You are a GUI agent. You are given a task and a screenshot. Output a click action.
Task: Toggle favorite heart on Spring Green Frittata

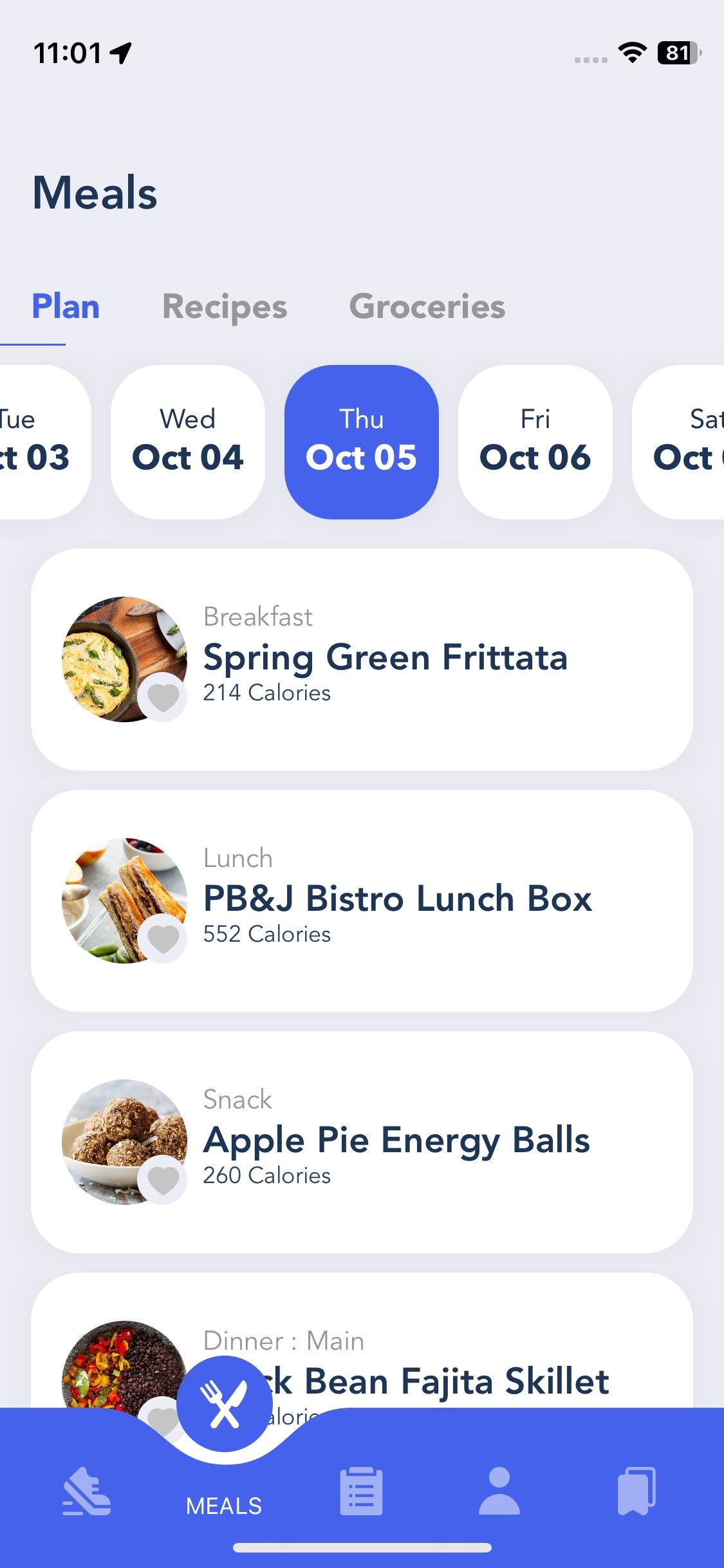click(162, 696)
